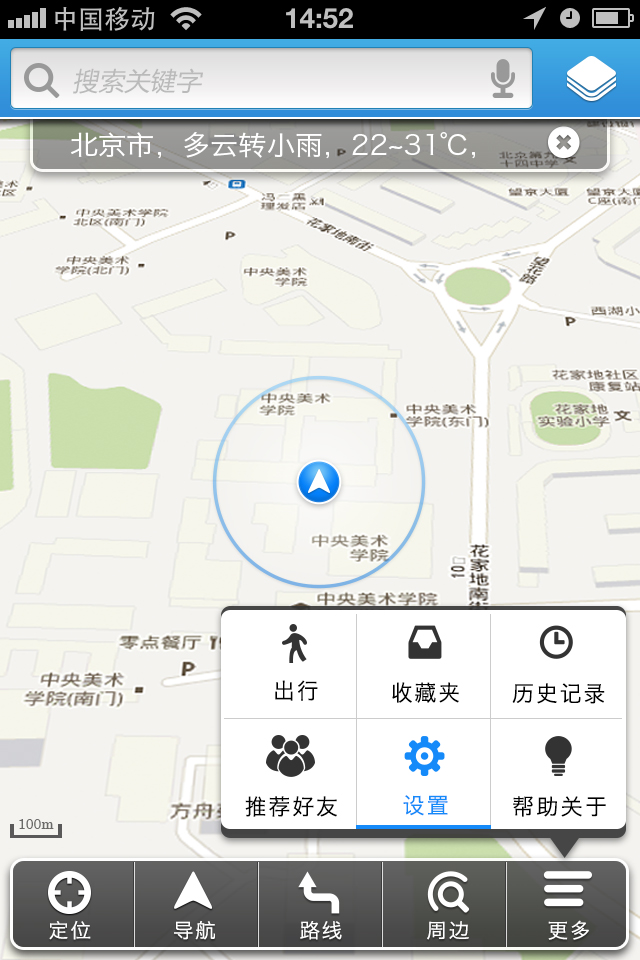This screenshot has height=960, width=640.
Task: Select 推荐好友 to recommend to friends
Action: [x=290, y=774]
